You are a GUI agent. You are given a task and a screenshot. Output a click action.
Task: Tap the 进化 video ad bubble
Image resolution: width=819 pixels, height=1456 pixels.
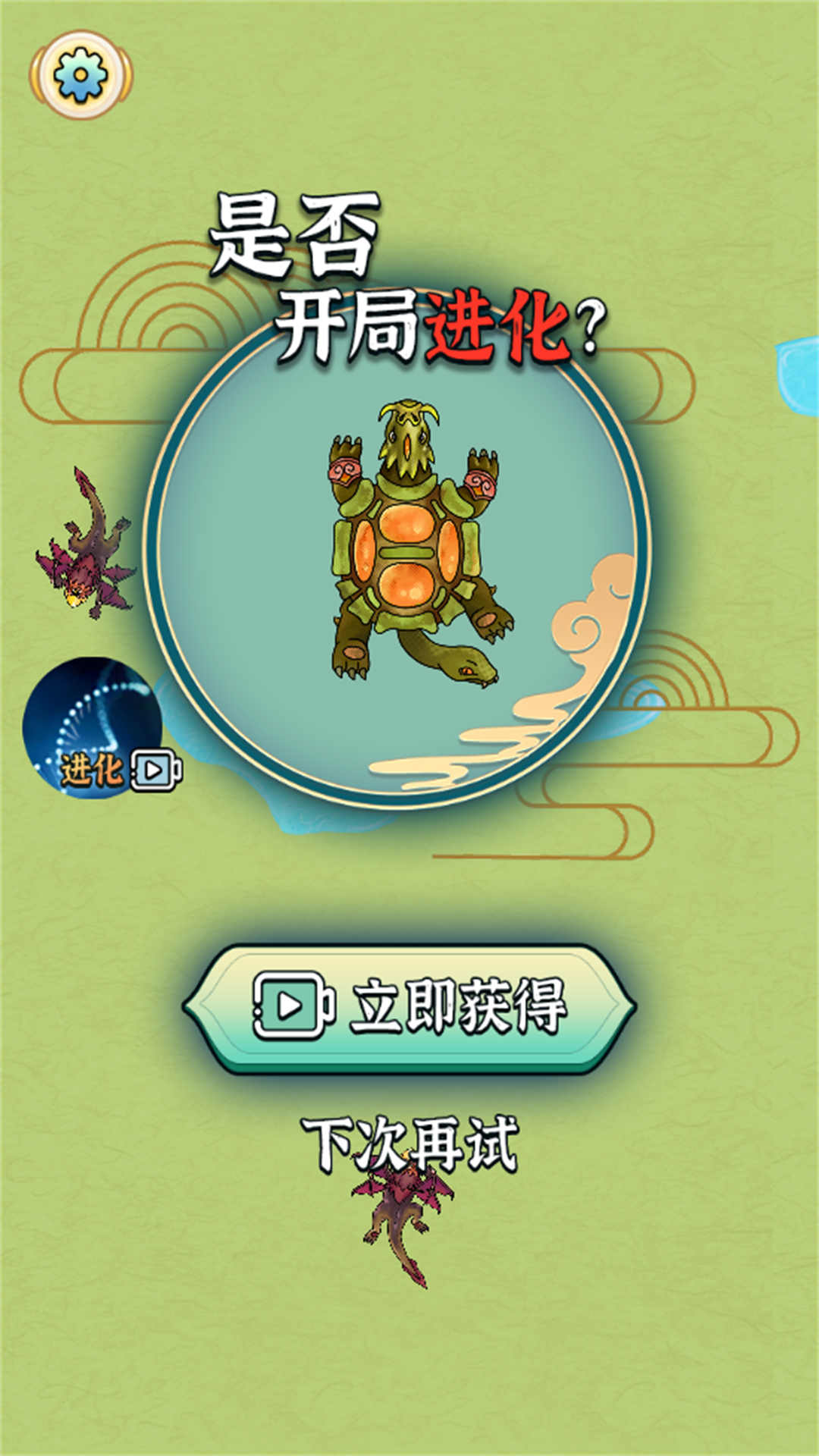pos(95,728)
